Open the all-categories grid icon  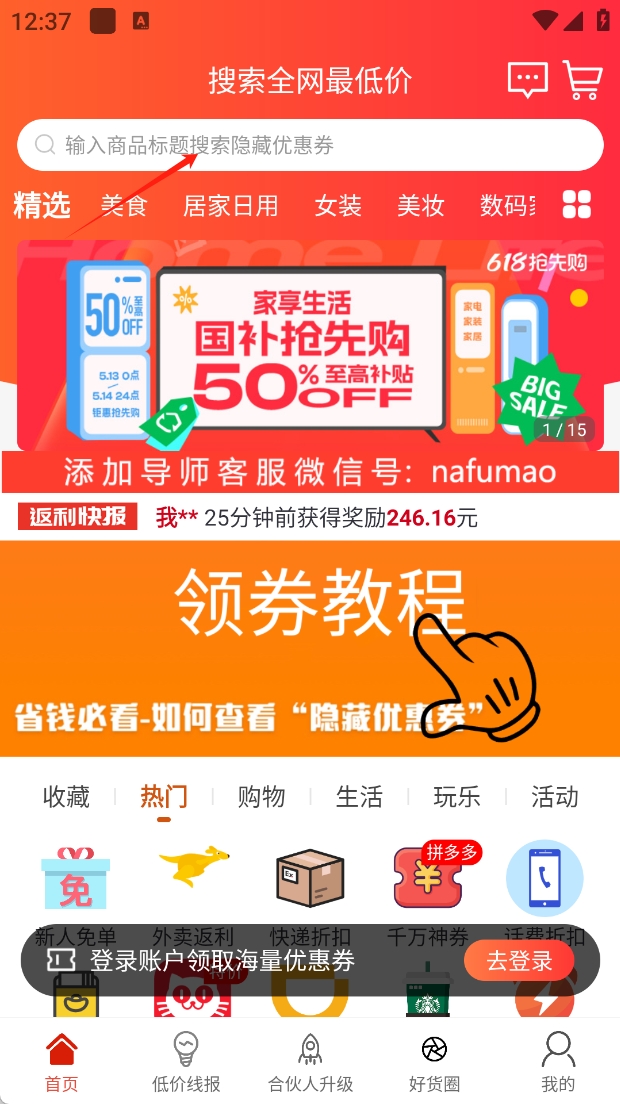(x=577, y=205)
